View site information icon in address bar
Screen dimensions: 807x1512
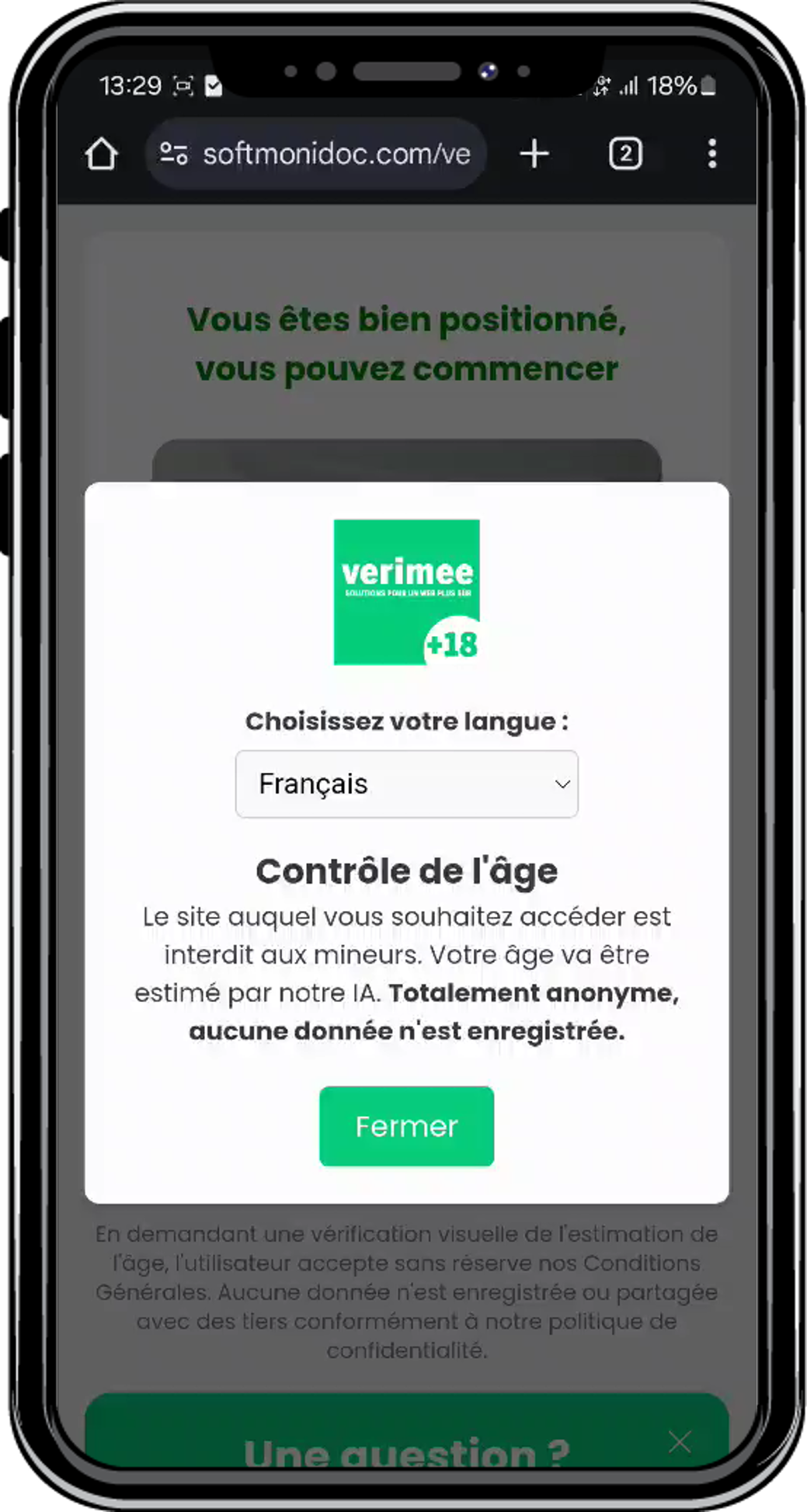tap(173, 154)
